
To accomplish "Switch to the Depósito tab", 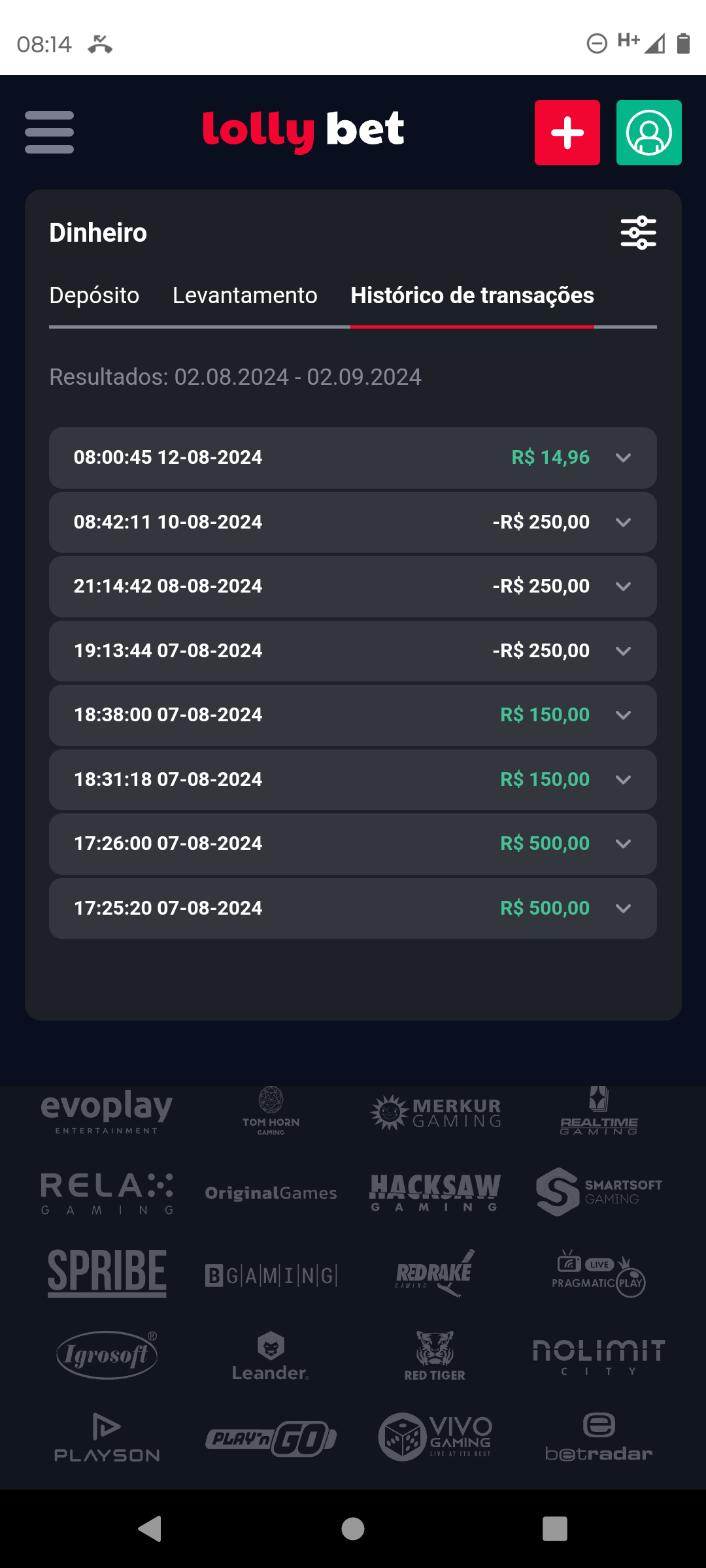I will pyautogui.click(x=94, y=295).
